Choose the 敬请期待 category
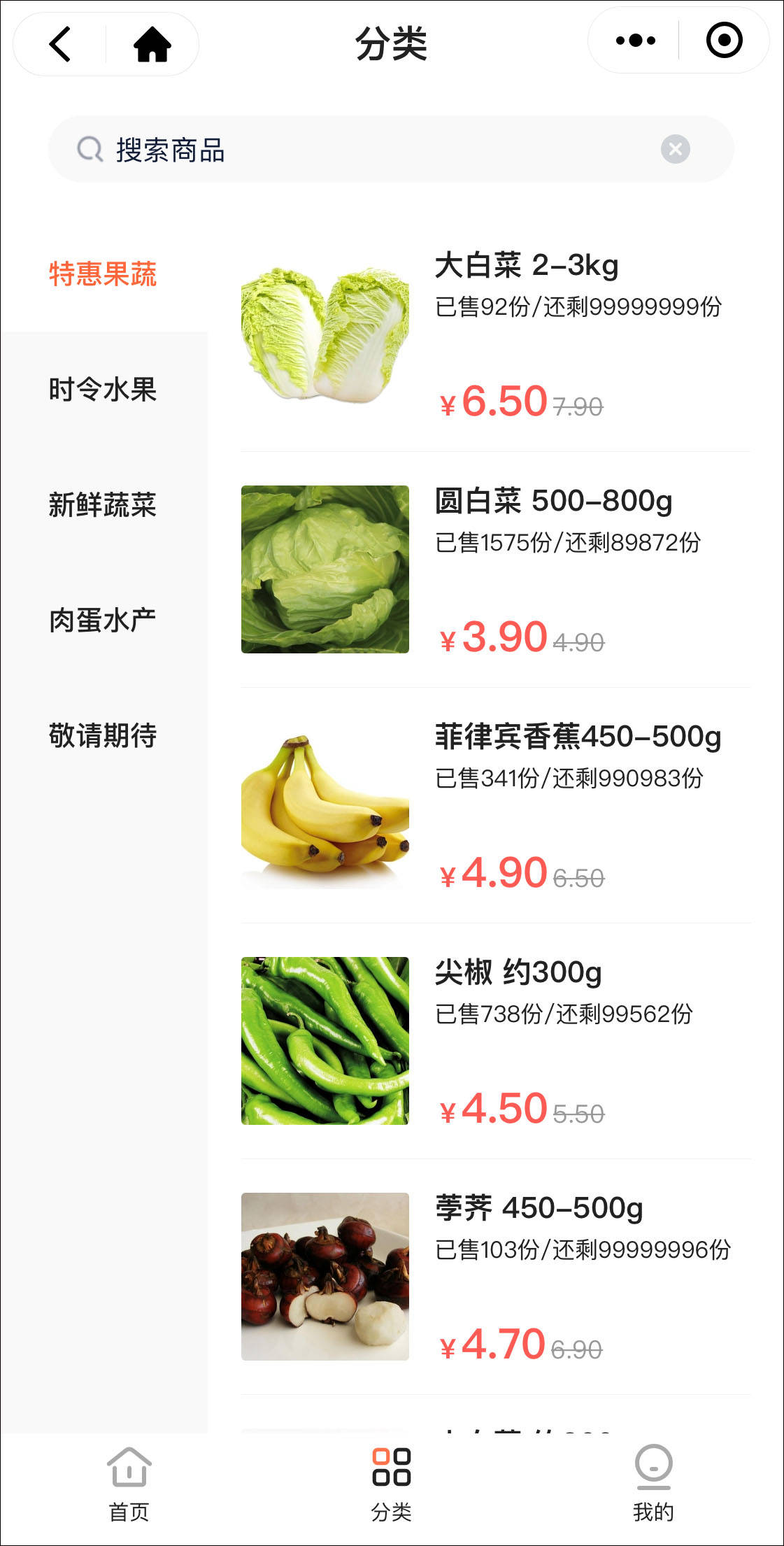The width and height of the screenshot is (784, 1546). click(103, 735)
